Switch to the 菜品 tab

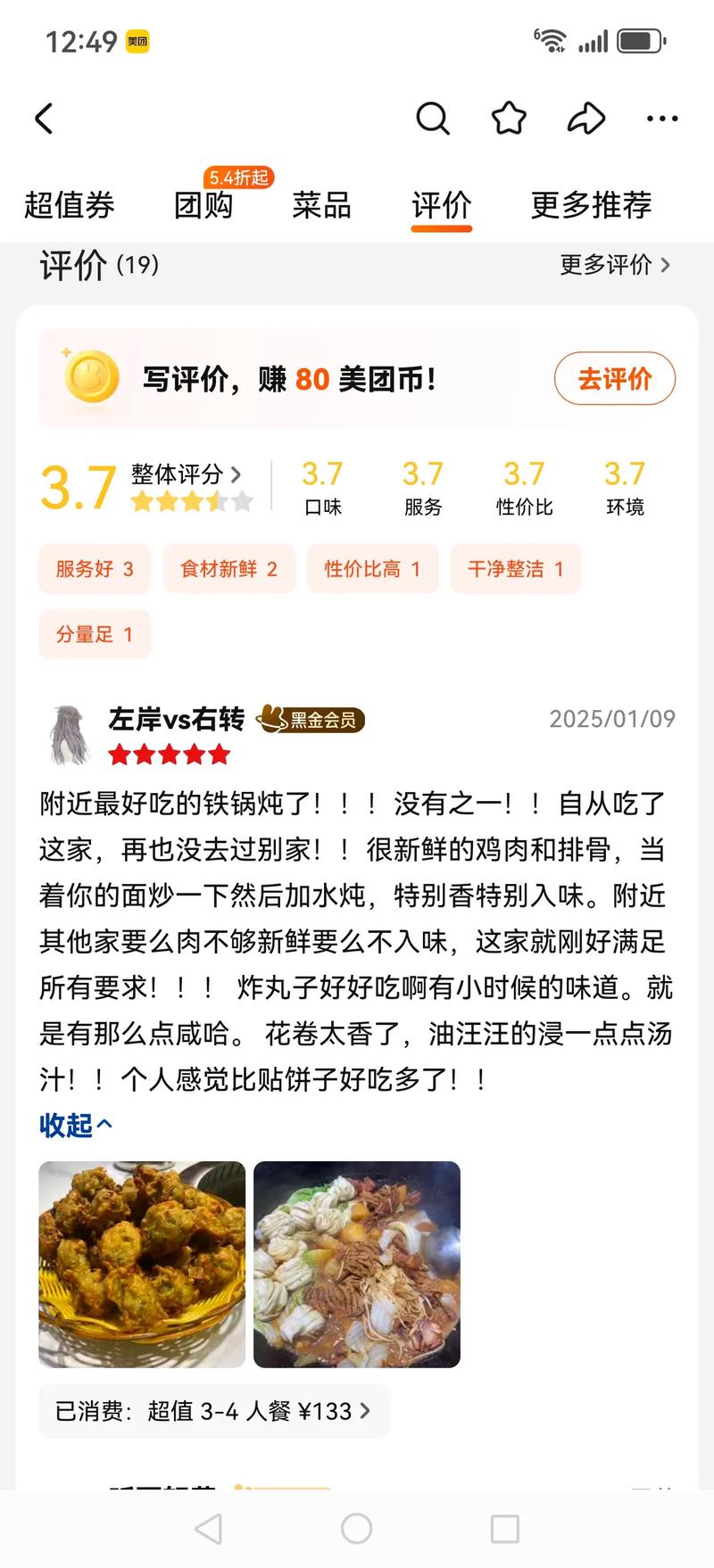tap(321, 205)
